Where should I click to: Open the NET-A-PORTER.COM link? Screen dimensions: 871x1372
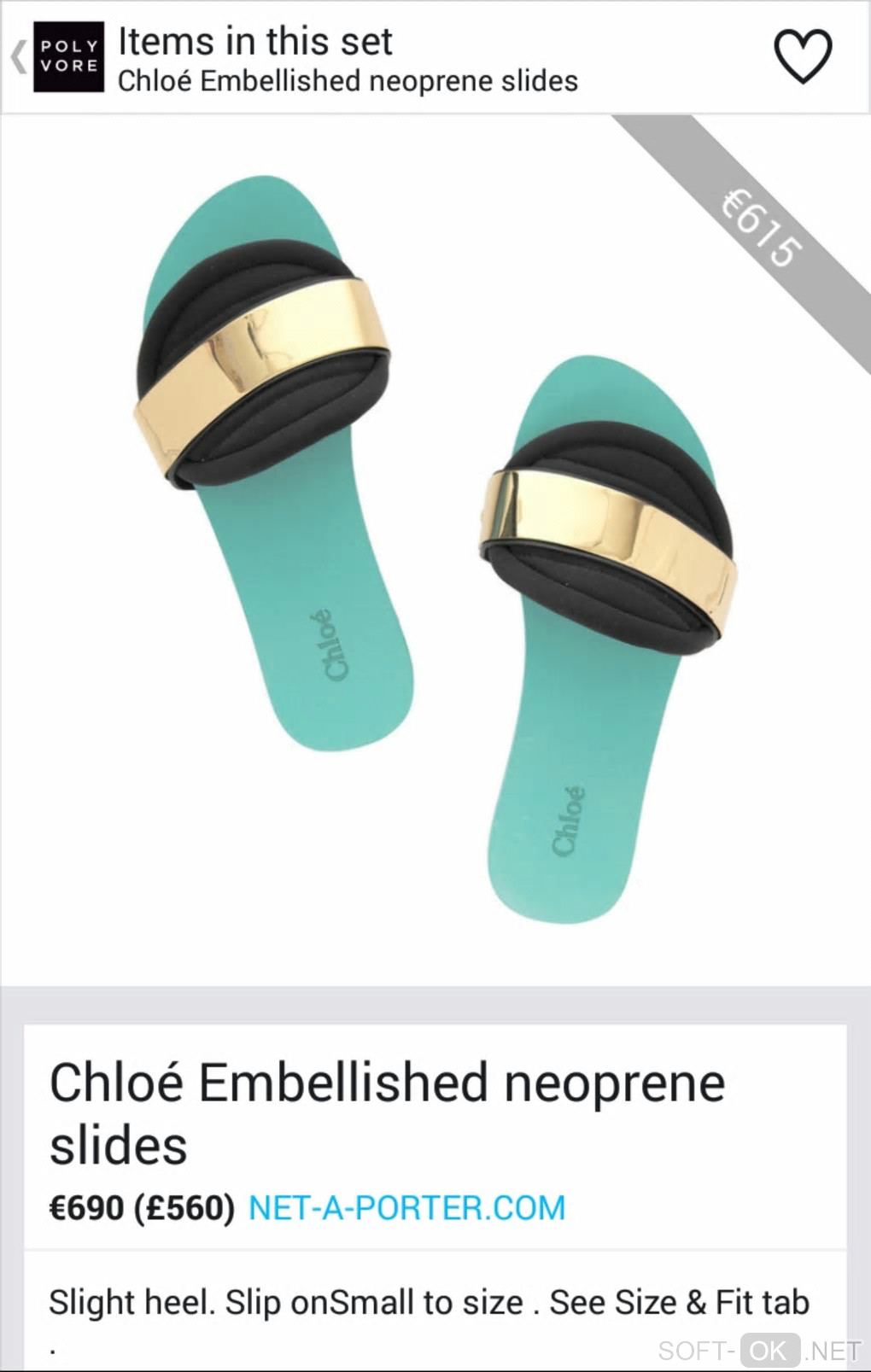coord(406,1207)
